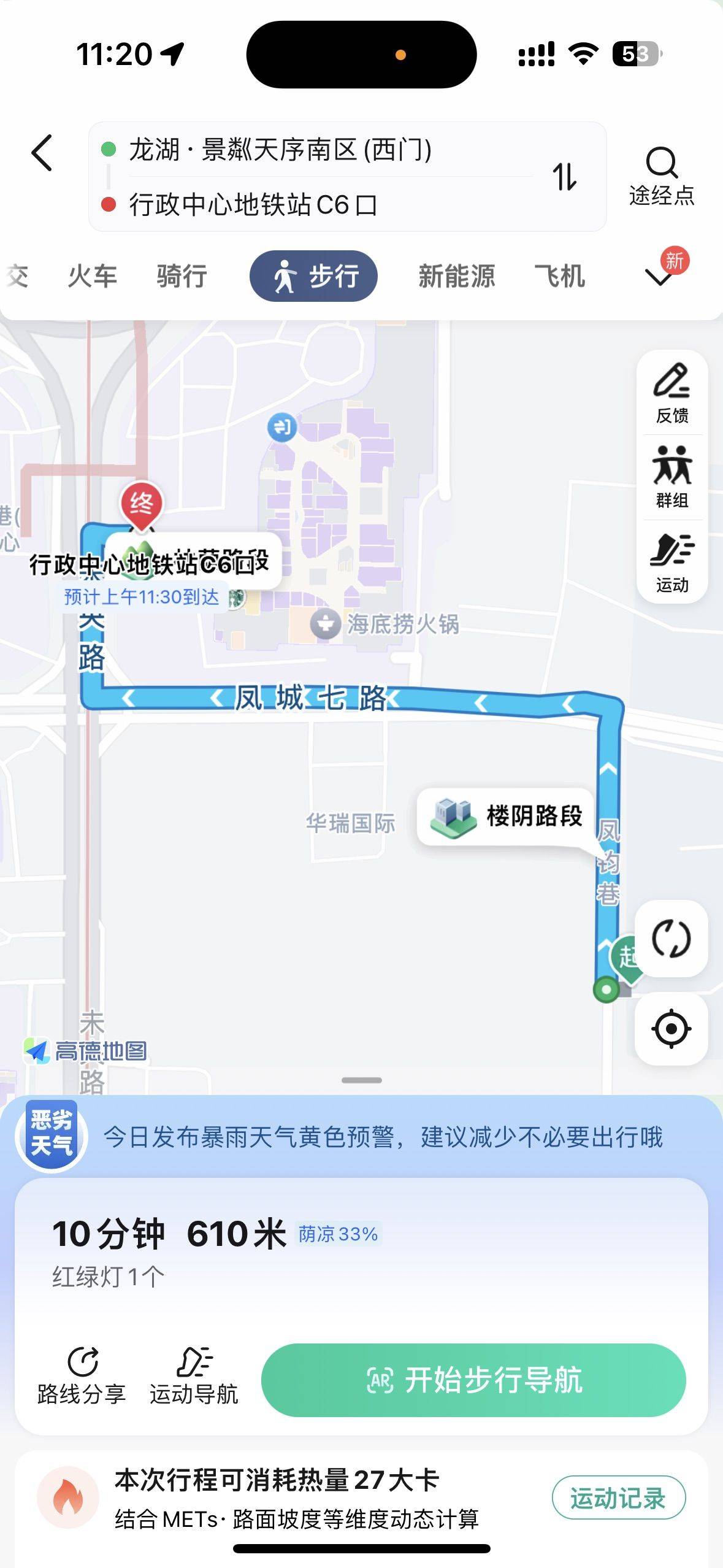Go back using the top-left arrow
Image resolution: width=723 pixels, height=1568 pixels.
pos(42,153)
